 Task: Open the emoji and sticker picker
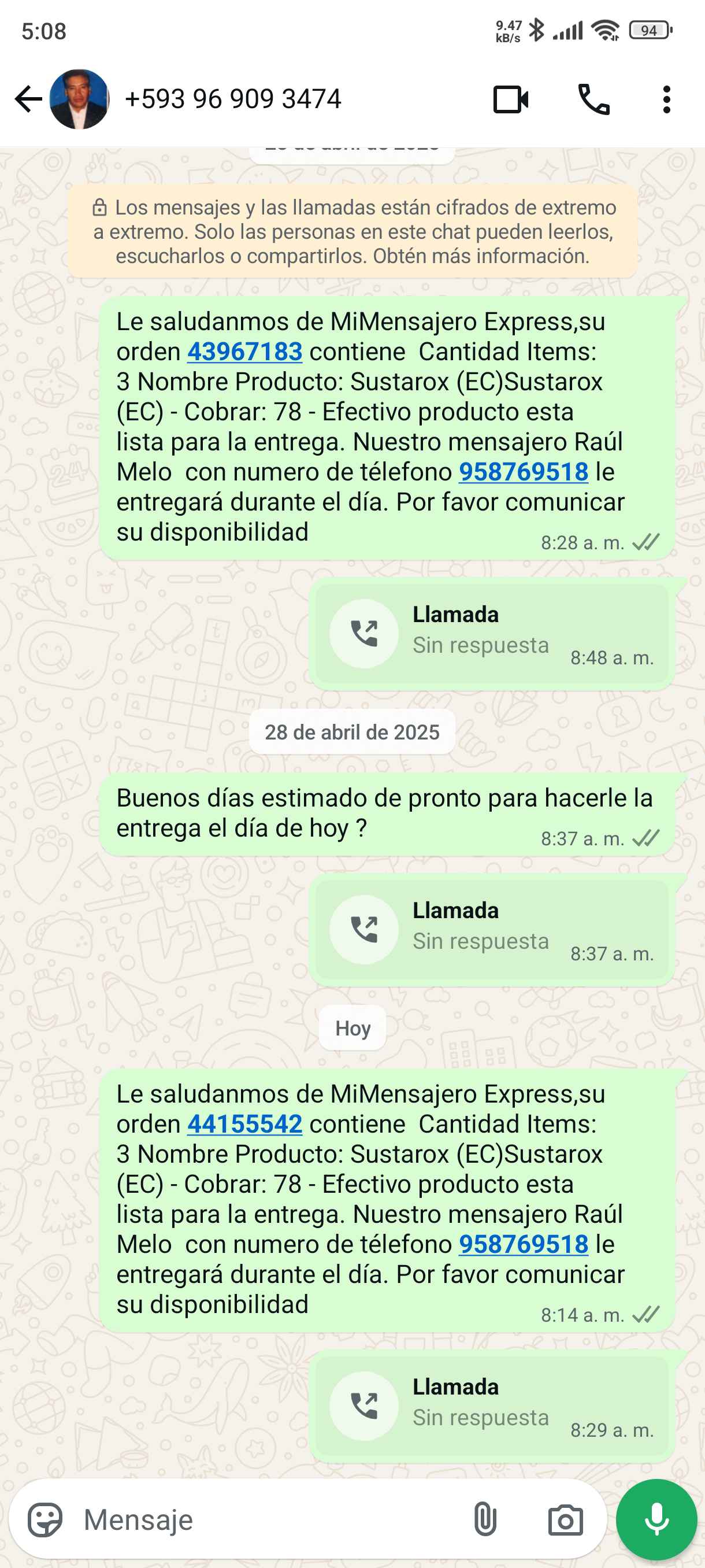tap(45, 1520)
